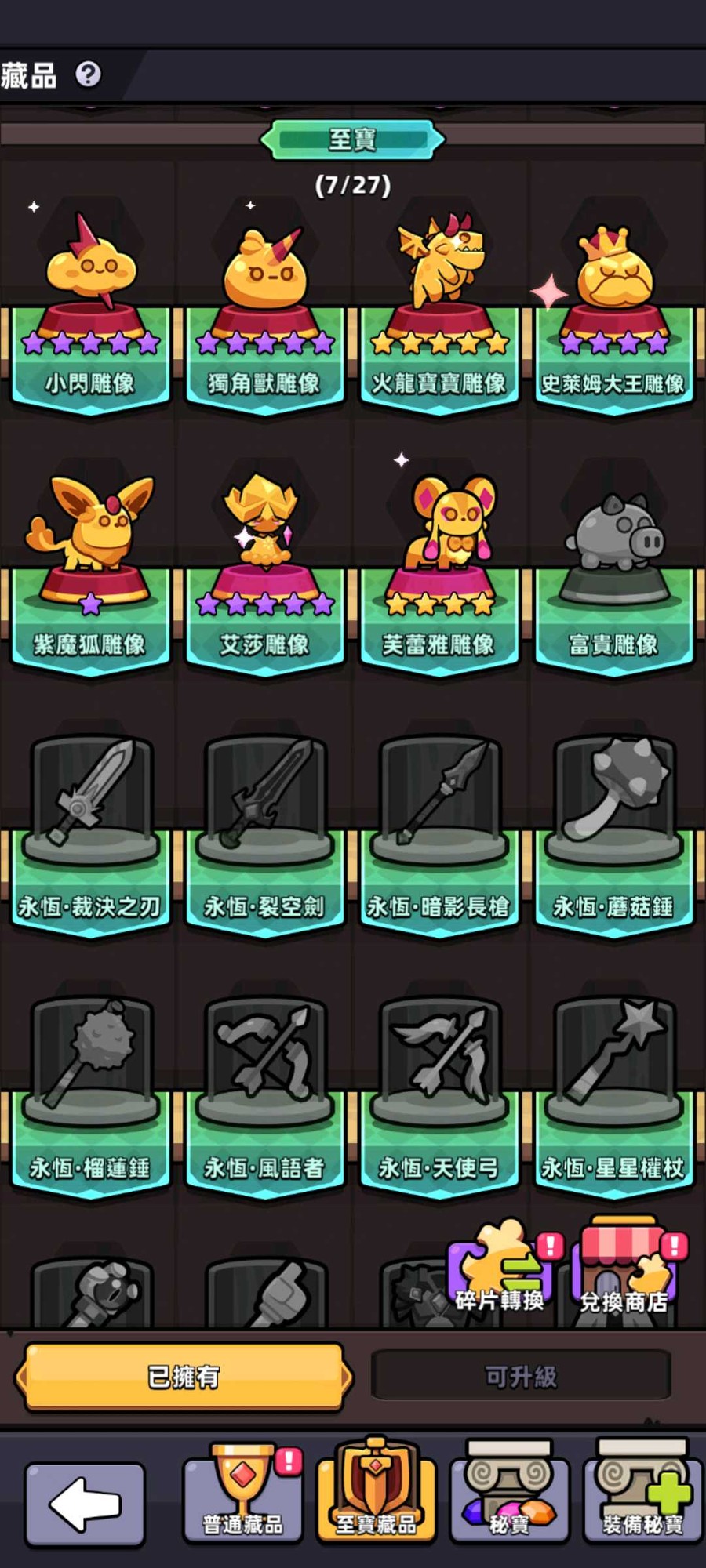Open the help question mark icon

(89, 74)
